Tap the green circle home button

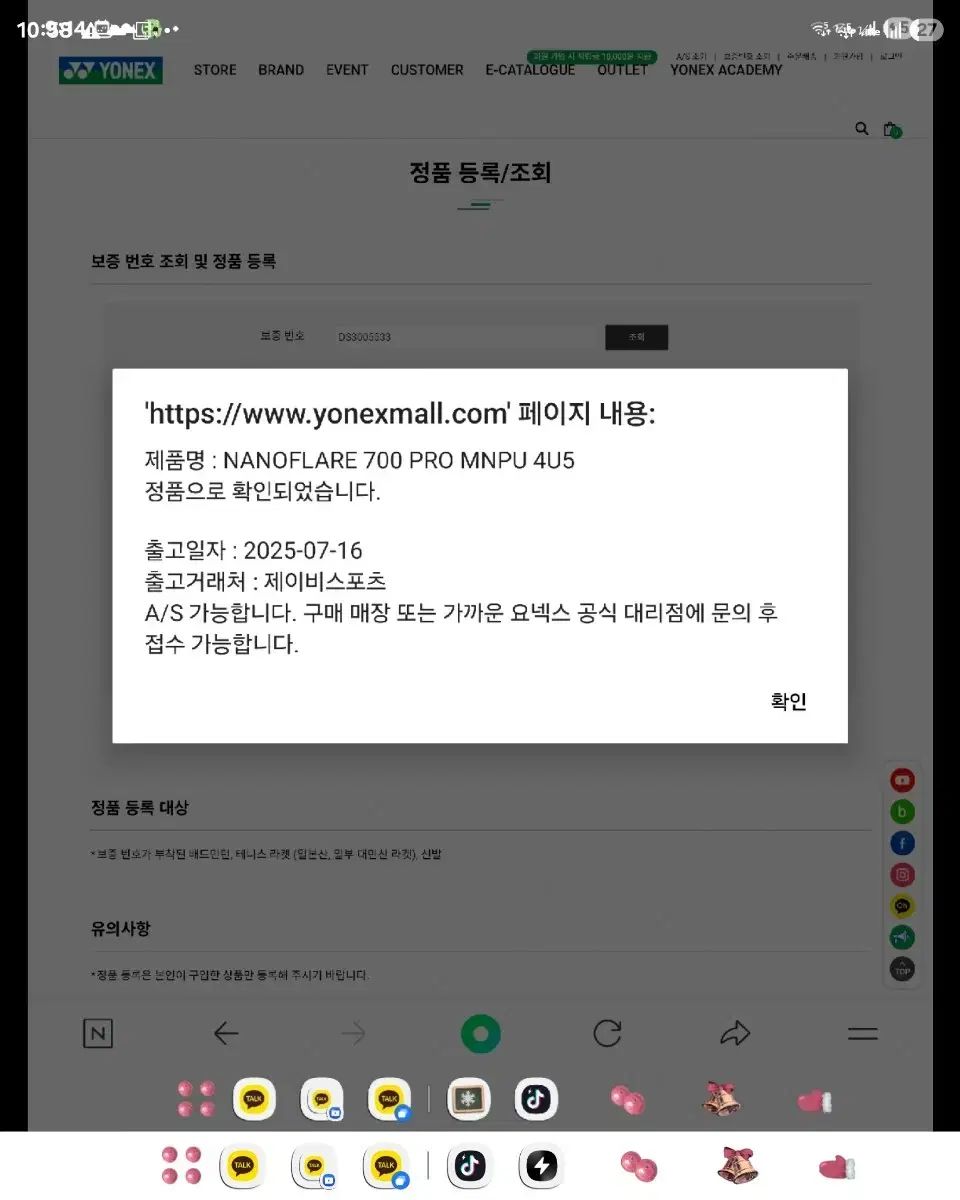(481, 1034)
